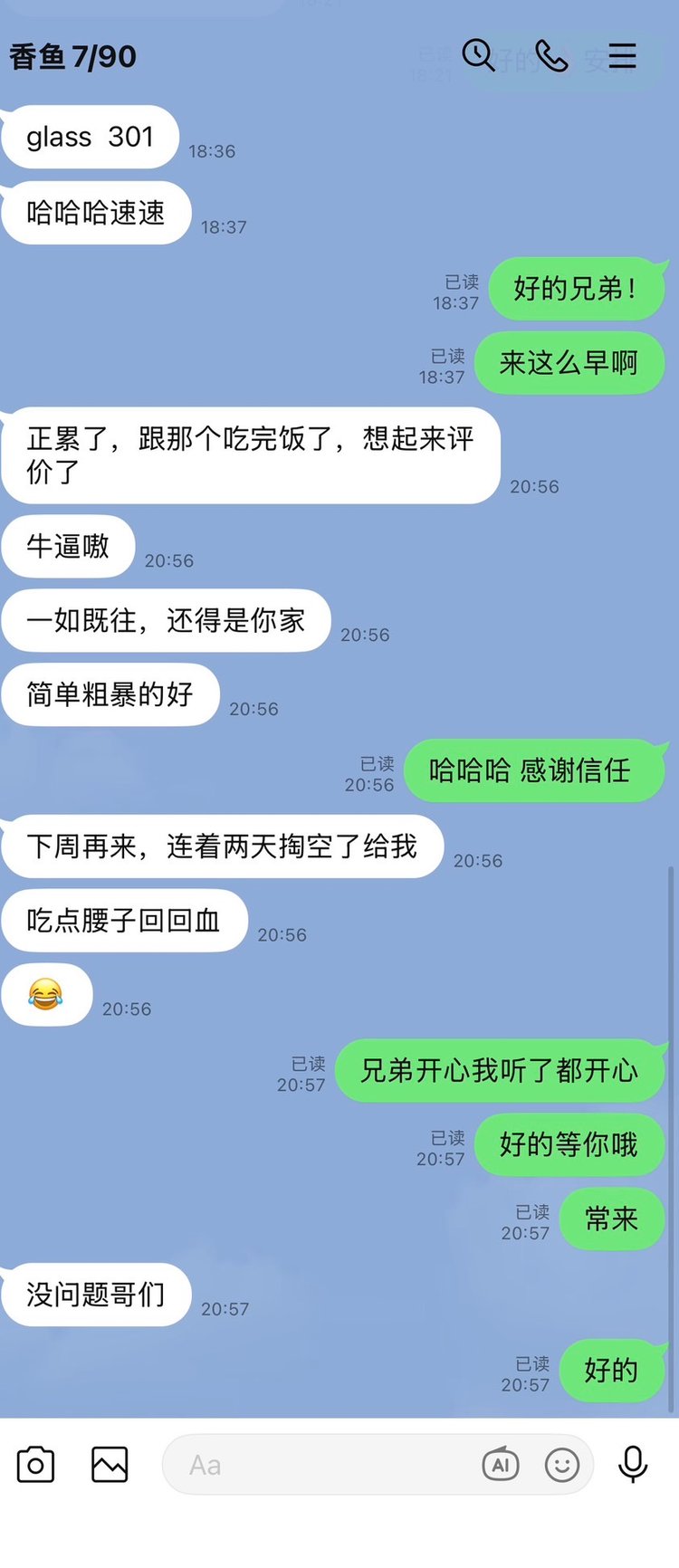Record a voice message with the microphone

coord(633,1464)
